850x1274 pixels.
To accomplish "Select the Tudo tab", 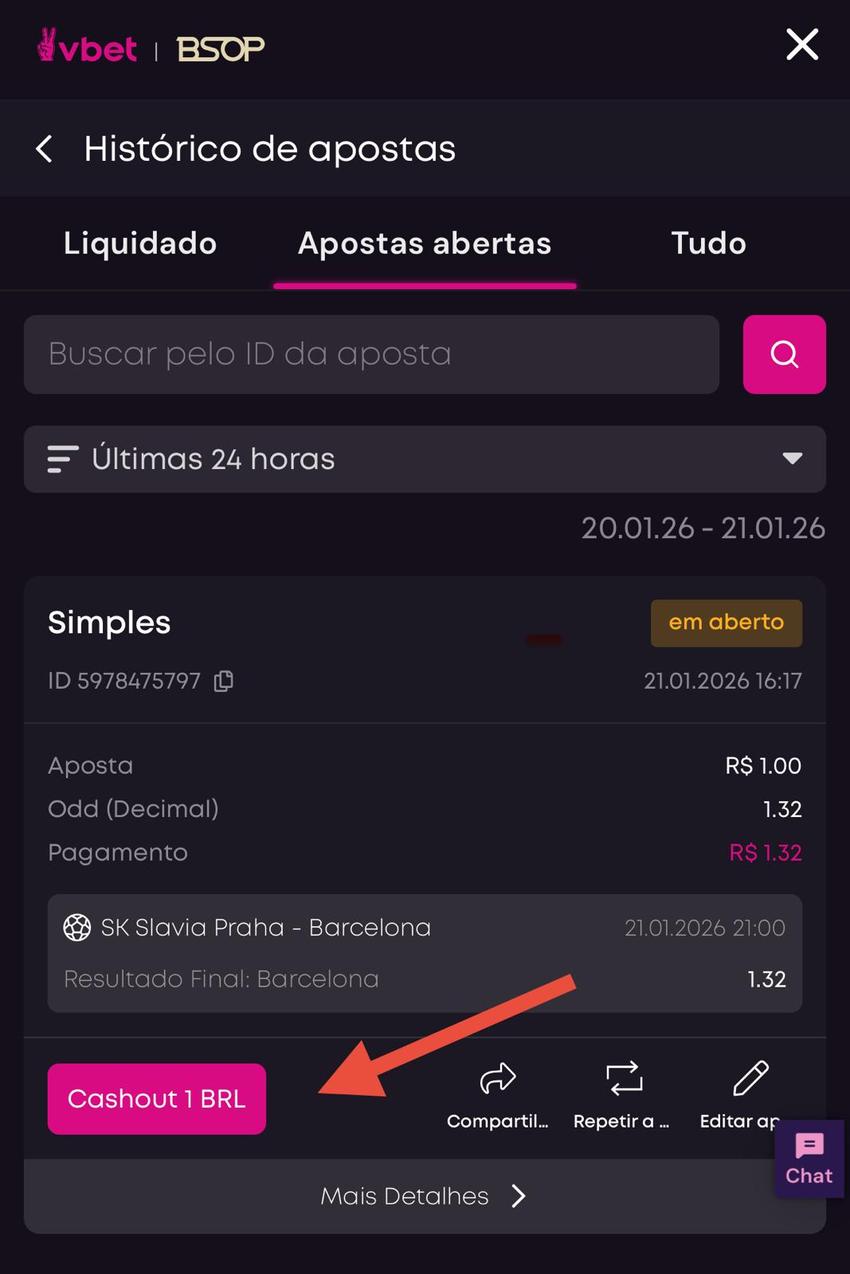I will click(708, 243).
